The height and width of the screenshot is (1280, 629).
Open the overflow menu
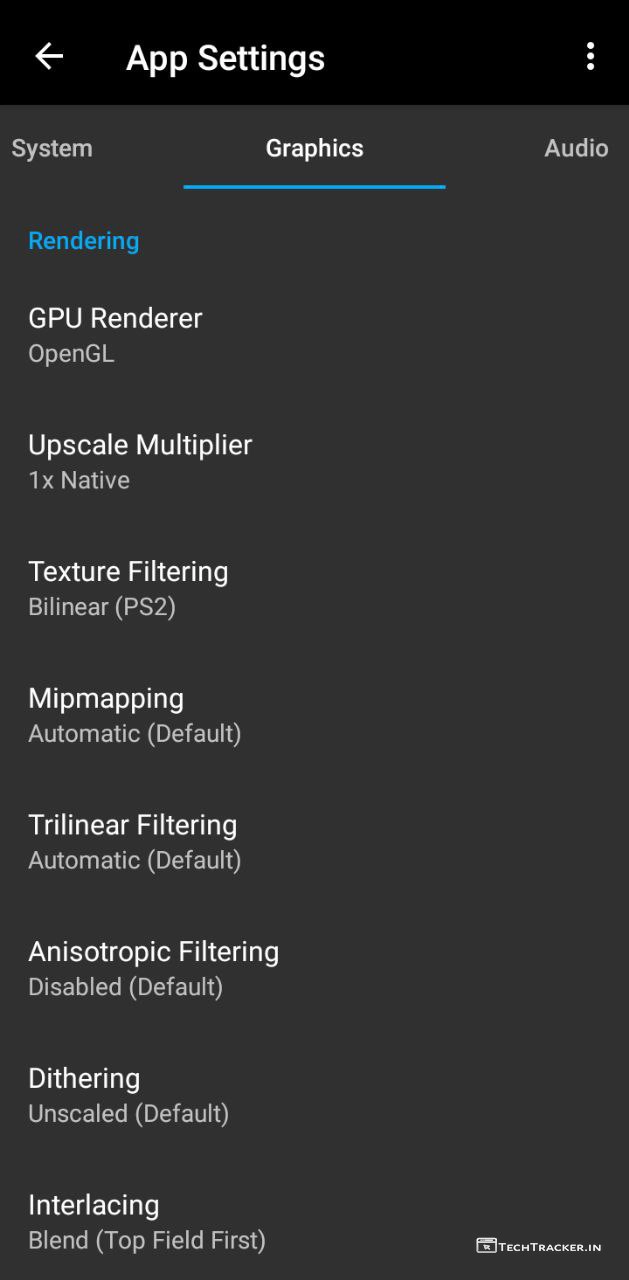[590, 57]
